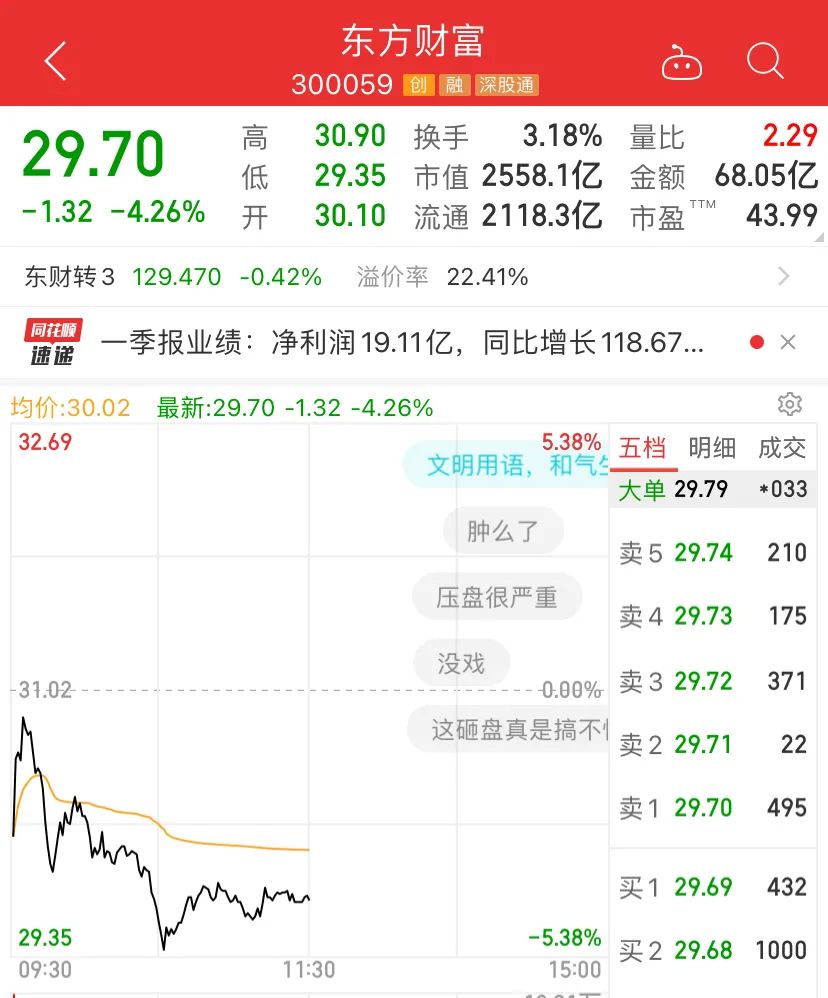Select the 卖1 29.70 order row
Viewport: 828px width, 998px height.
(714, 807)
